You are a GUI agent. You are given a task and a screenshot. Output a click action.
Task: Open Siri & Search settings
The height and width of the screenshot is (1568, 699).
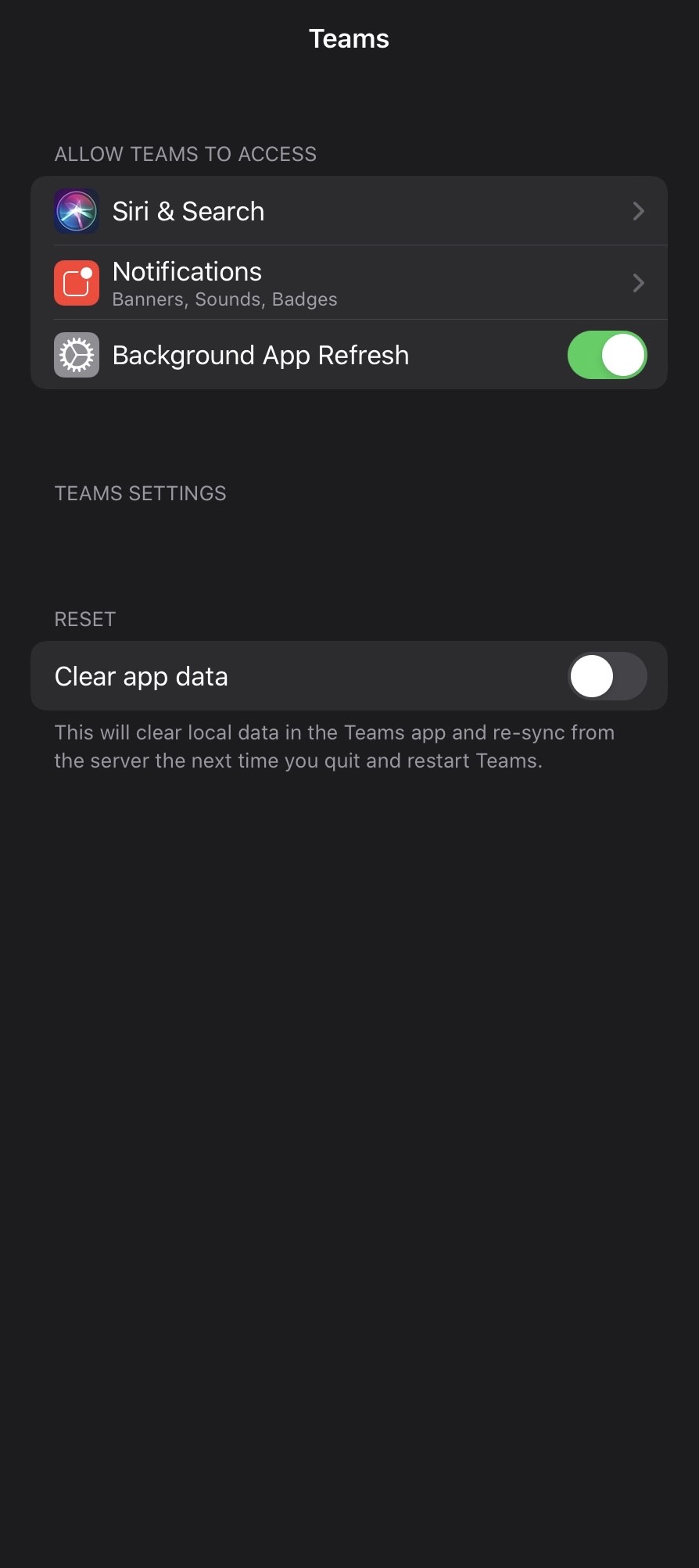click(x=348, y=211)
